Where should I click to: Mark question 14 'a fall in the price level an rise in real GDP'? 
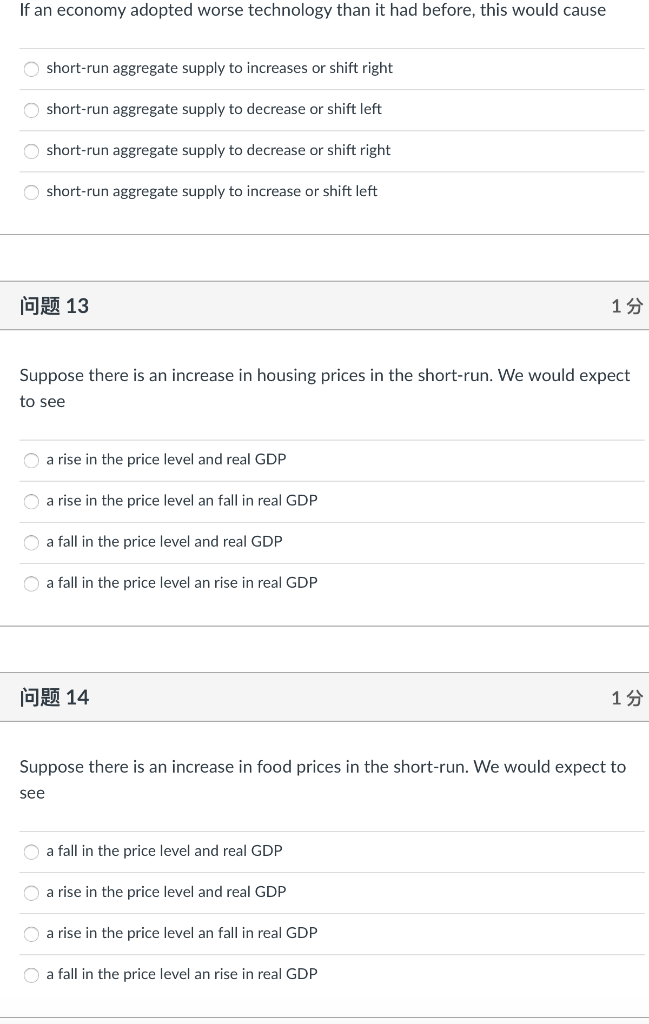[31, 975]
